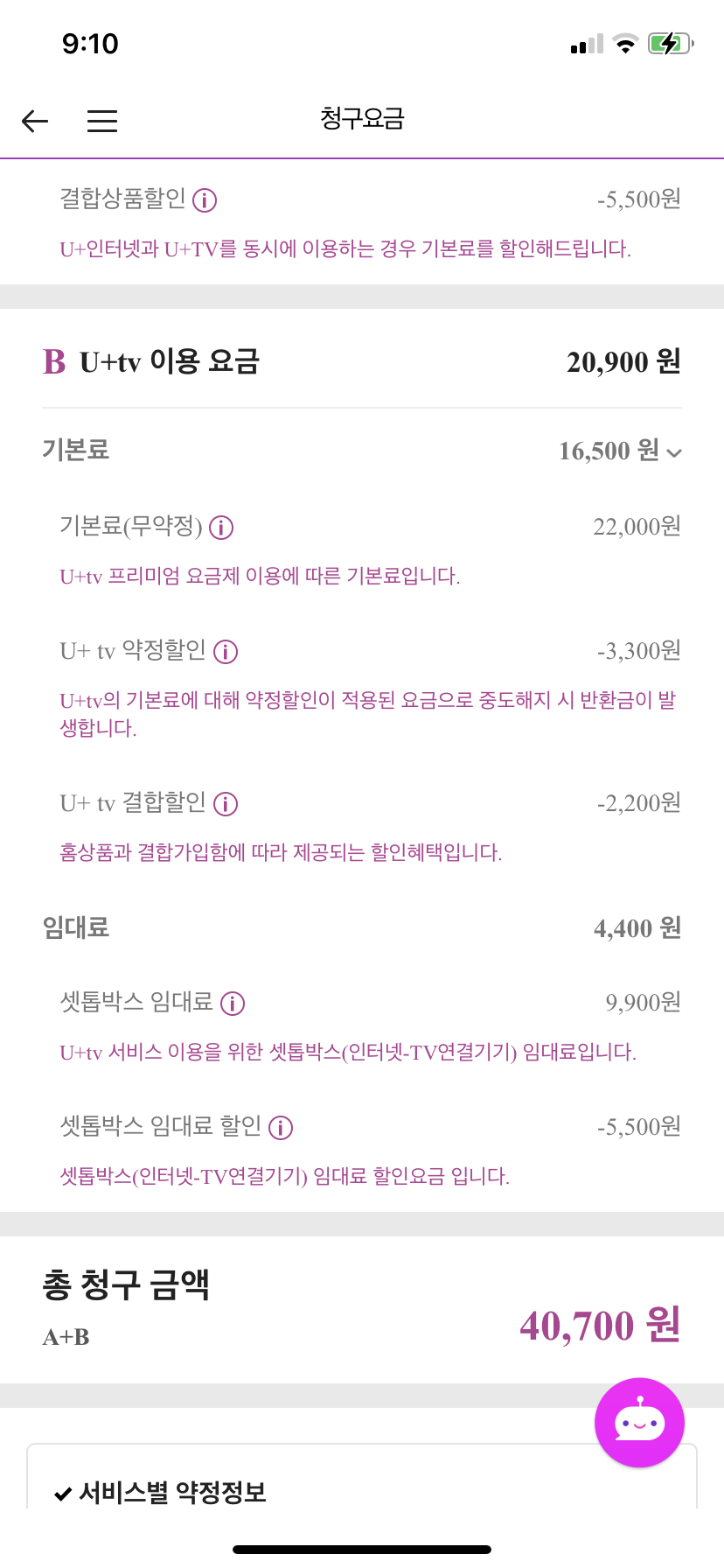Go back using the arrow icon
Screen dimensions: 724x1568
pos(35,121)
